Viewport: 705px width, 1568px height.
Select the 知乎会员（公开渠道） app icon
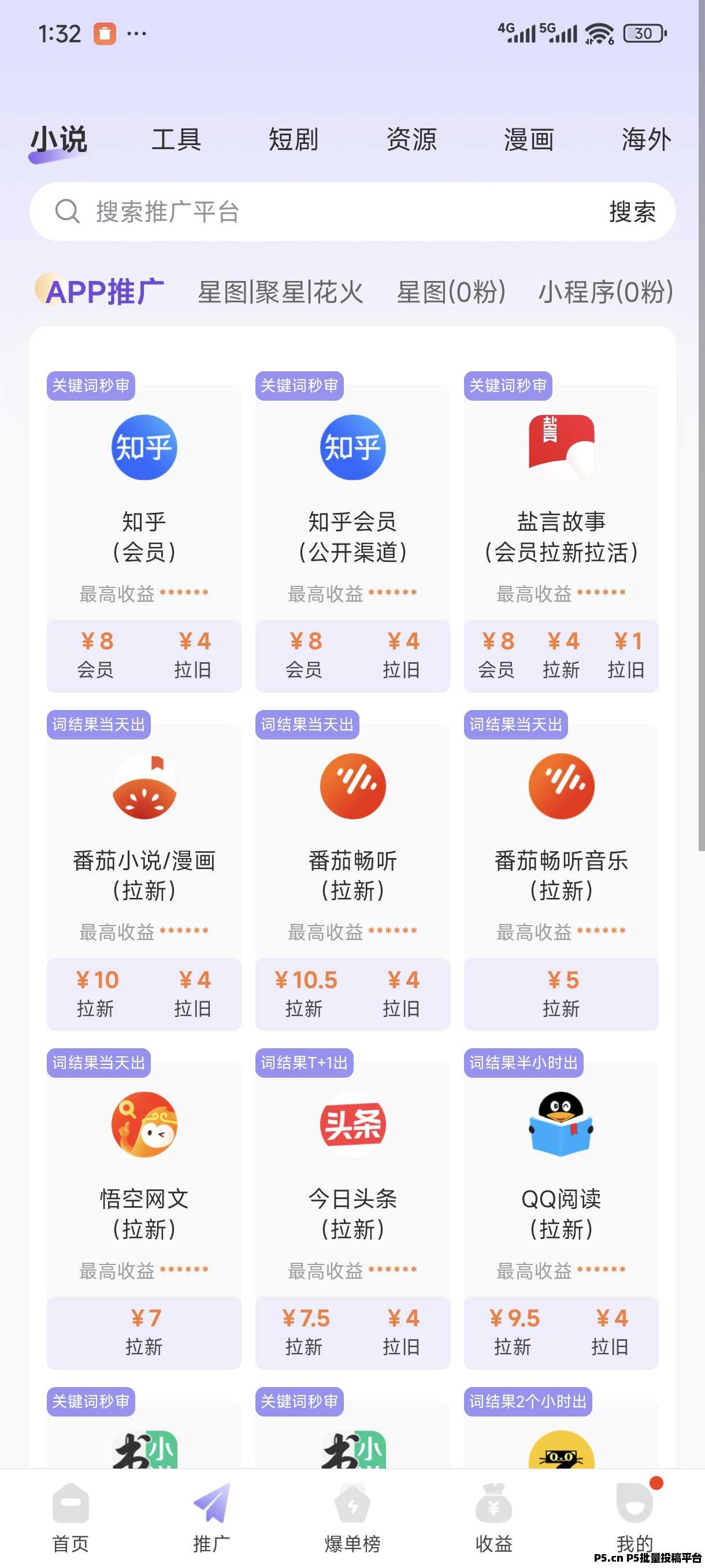(x=353, y=448)
